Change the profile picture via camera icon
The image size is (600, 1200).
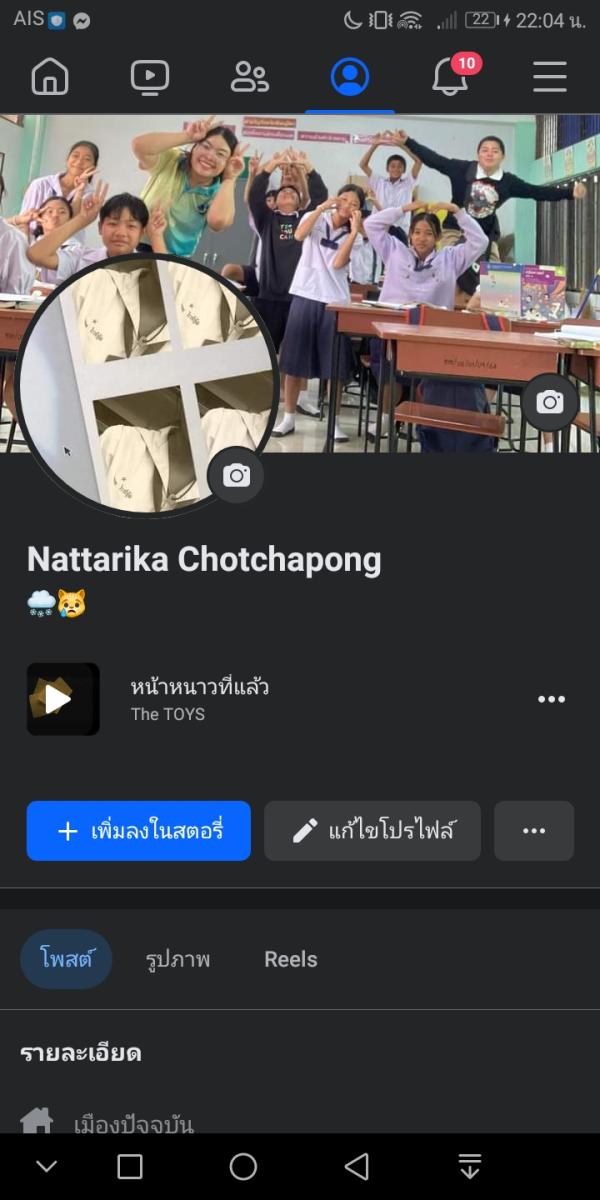(236, 476)
